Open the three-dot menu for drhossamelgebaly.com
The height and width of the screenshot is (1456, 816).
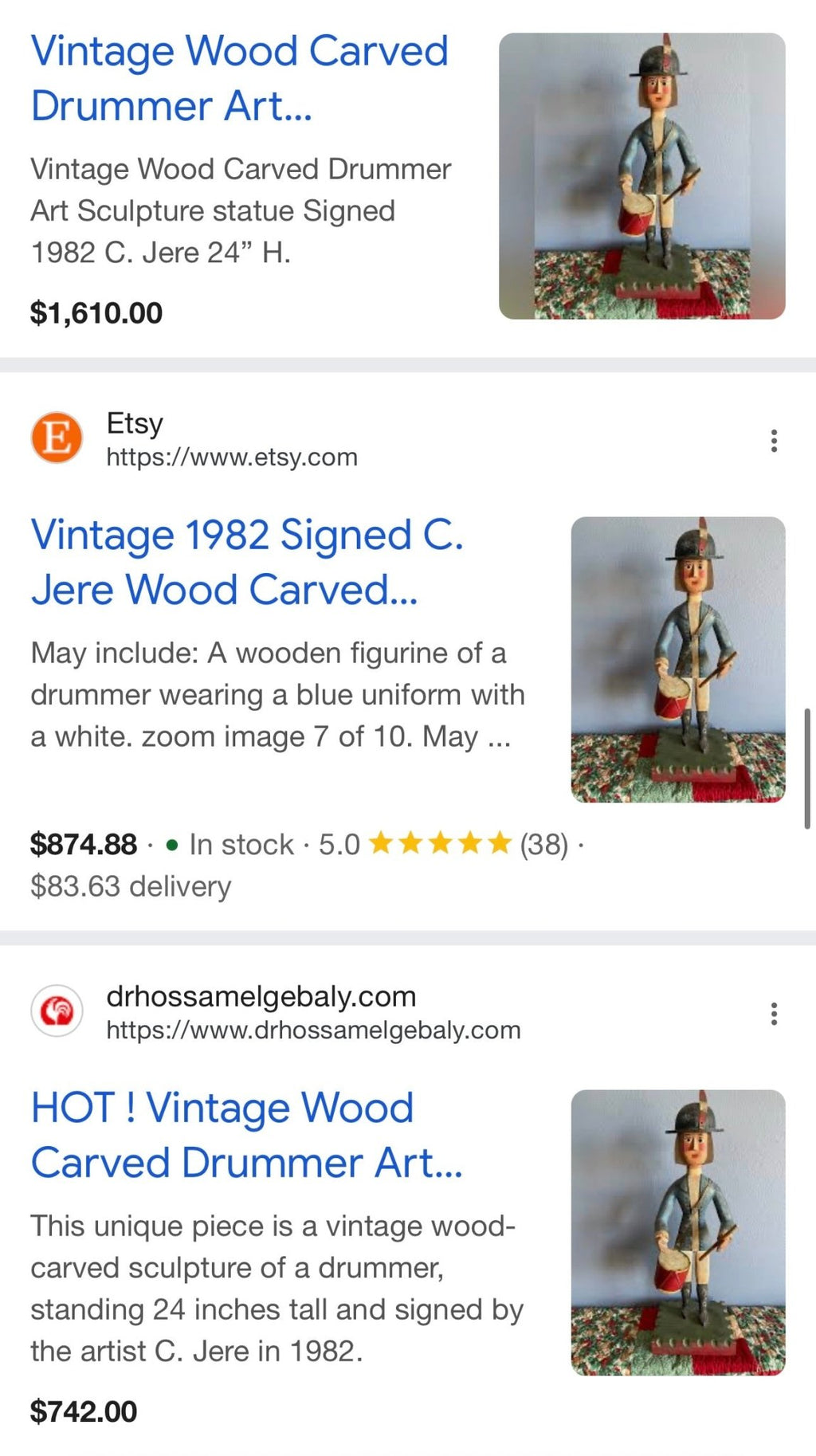coord(773,1013)
